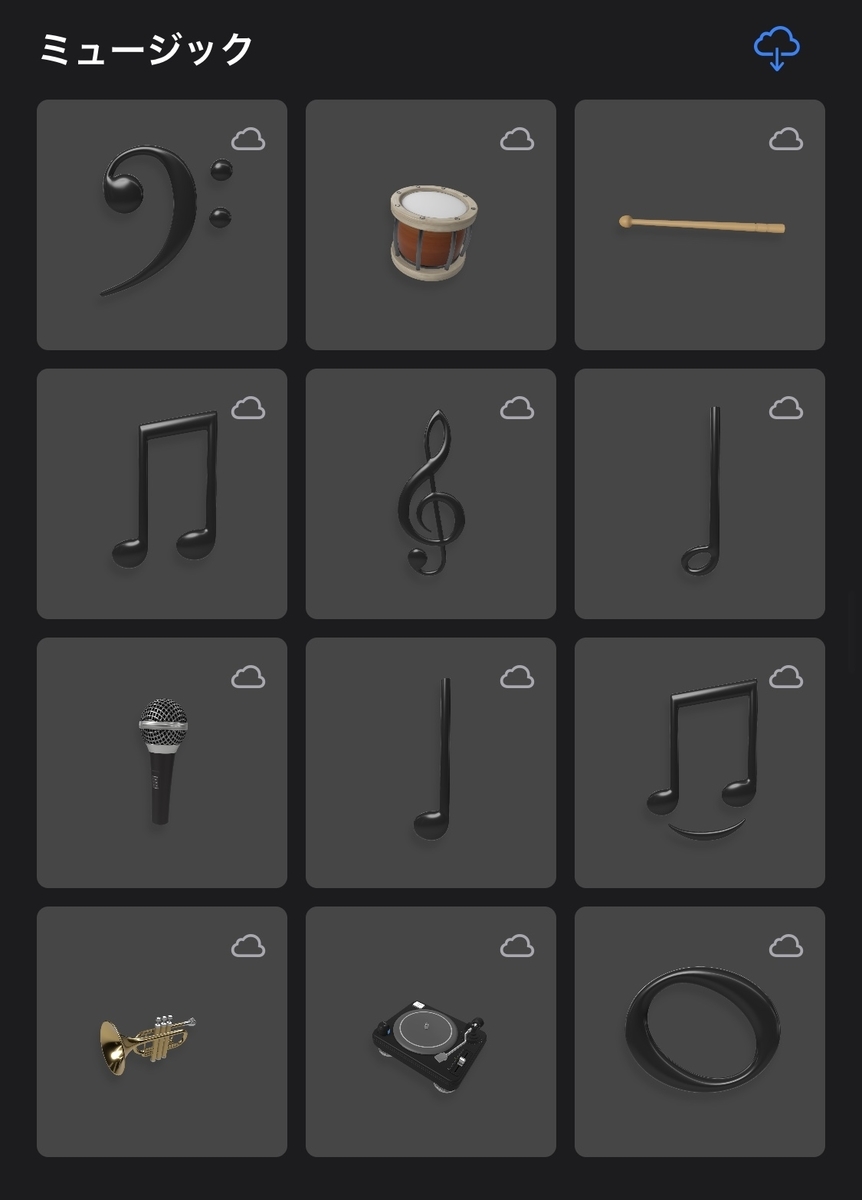Pick the half note model tile
Screen dimensions: 862x1200
(700, 494)
